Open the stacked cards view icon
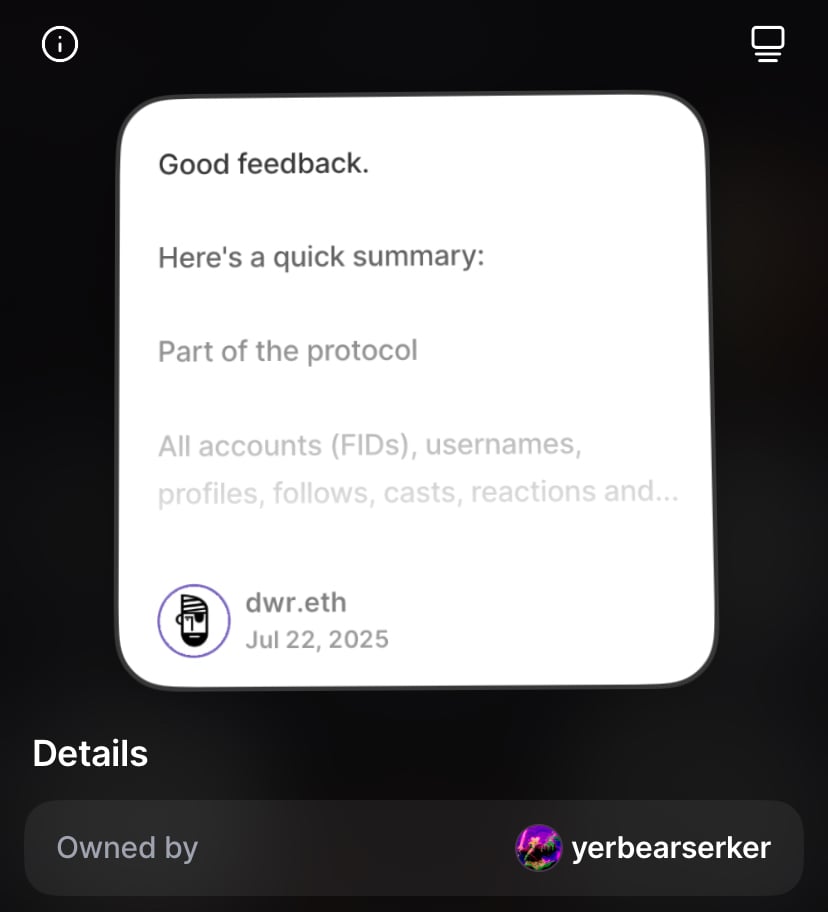The image size is (828, 912). [x=767, y=44]
